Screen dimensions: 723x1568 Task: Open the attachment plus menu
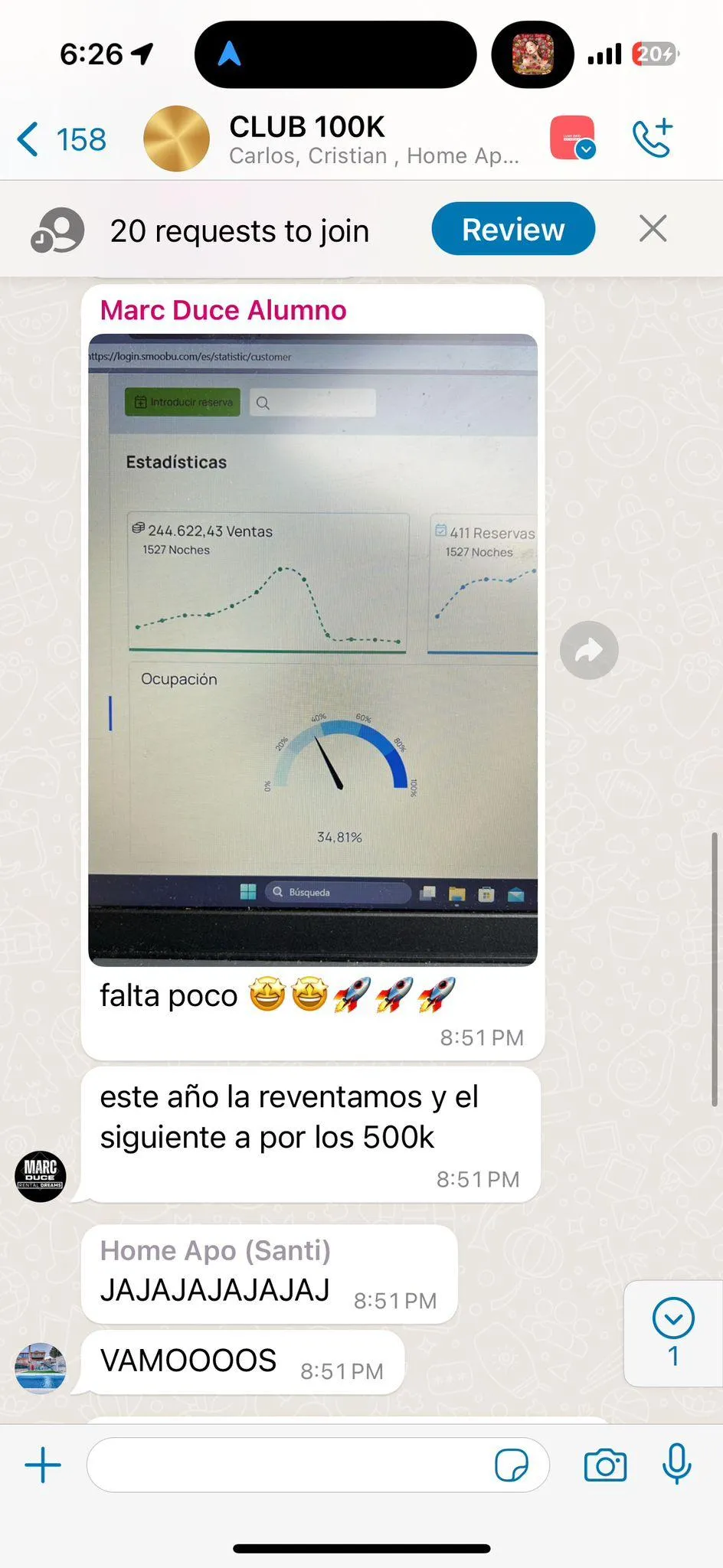[43, 1465]
